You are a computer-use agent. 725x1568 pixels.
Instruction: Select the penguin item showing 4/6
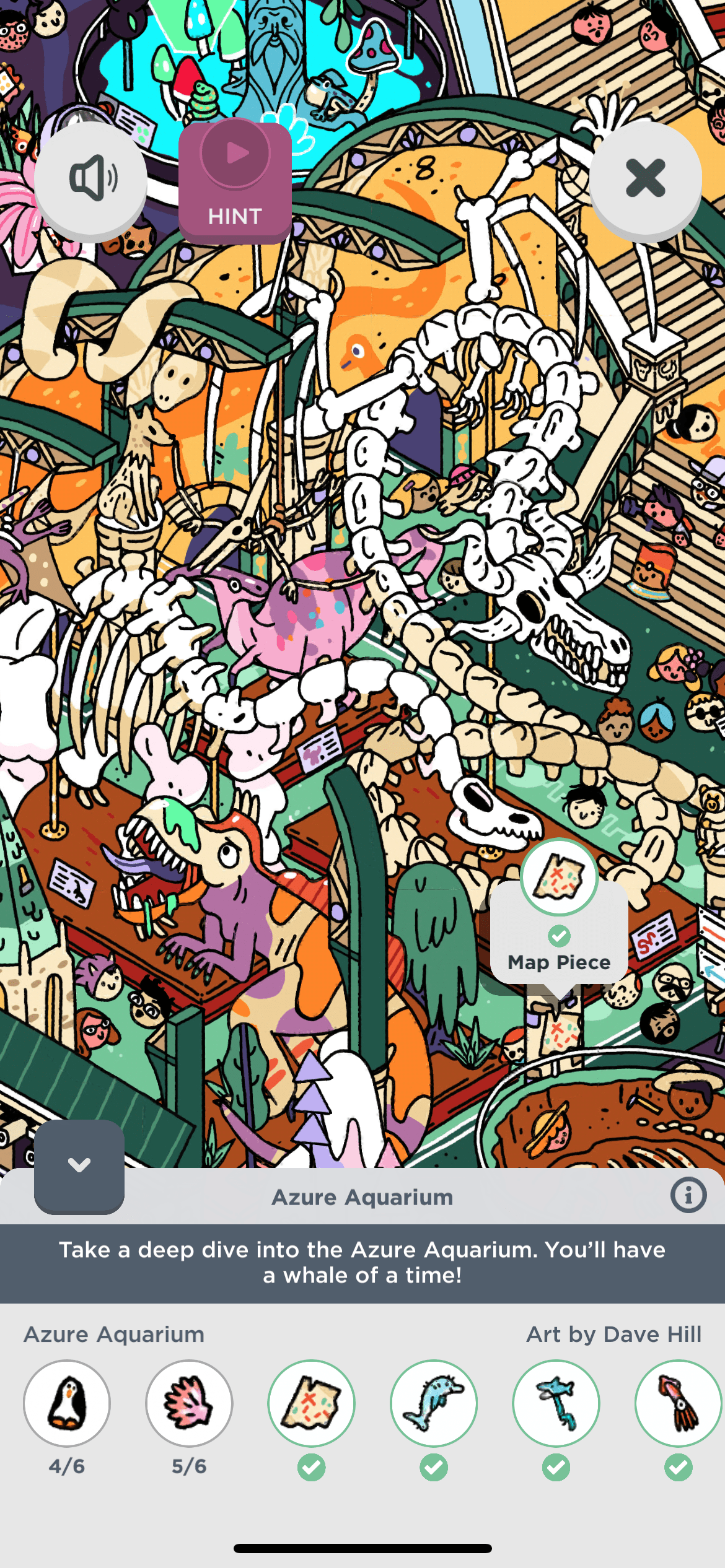pyautogui.click(x=67, y=1403)
